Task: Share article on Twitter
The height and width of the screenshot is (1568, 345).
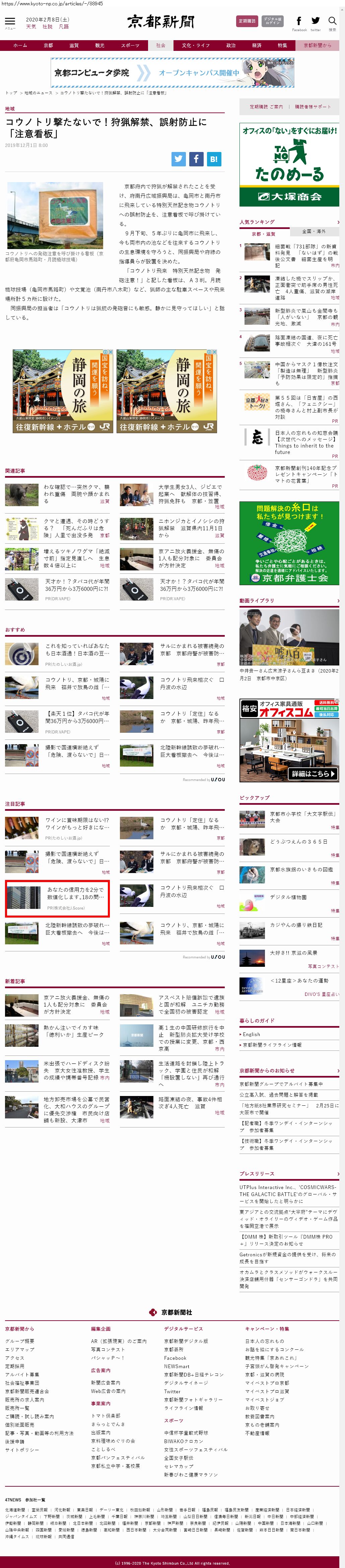Action: [179, 159]
